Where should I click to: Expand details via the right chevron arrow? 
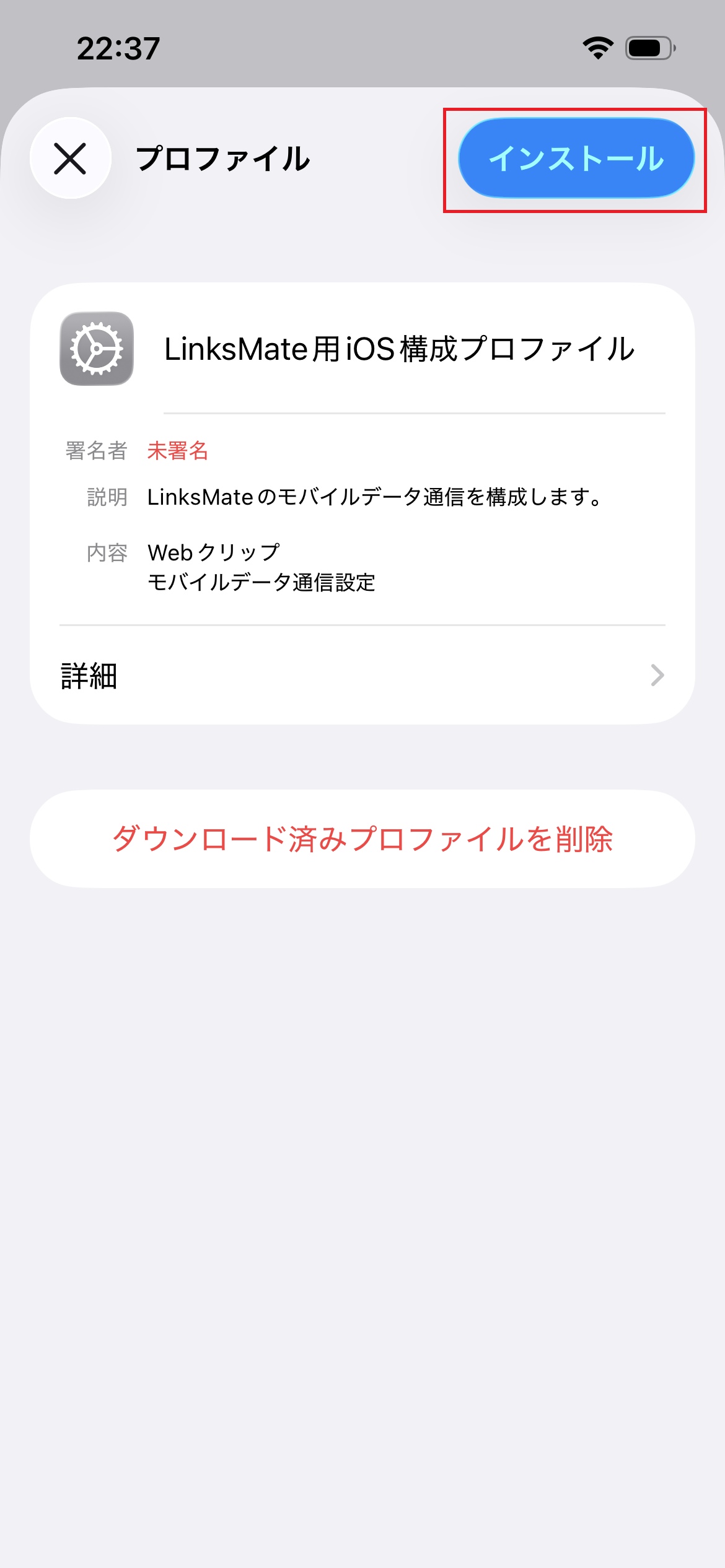658,676
